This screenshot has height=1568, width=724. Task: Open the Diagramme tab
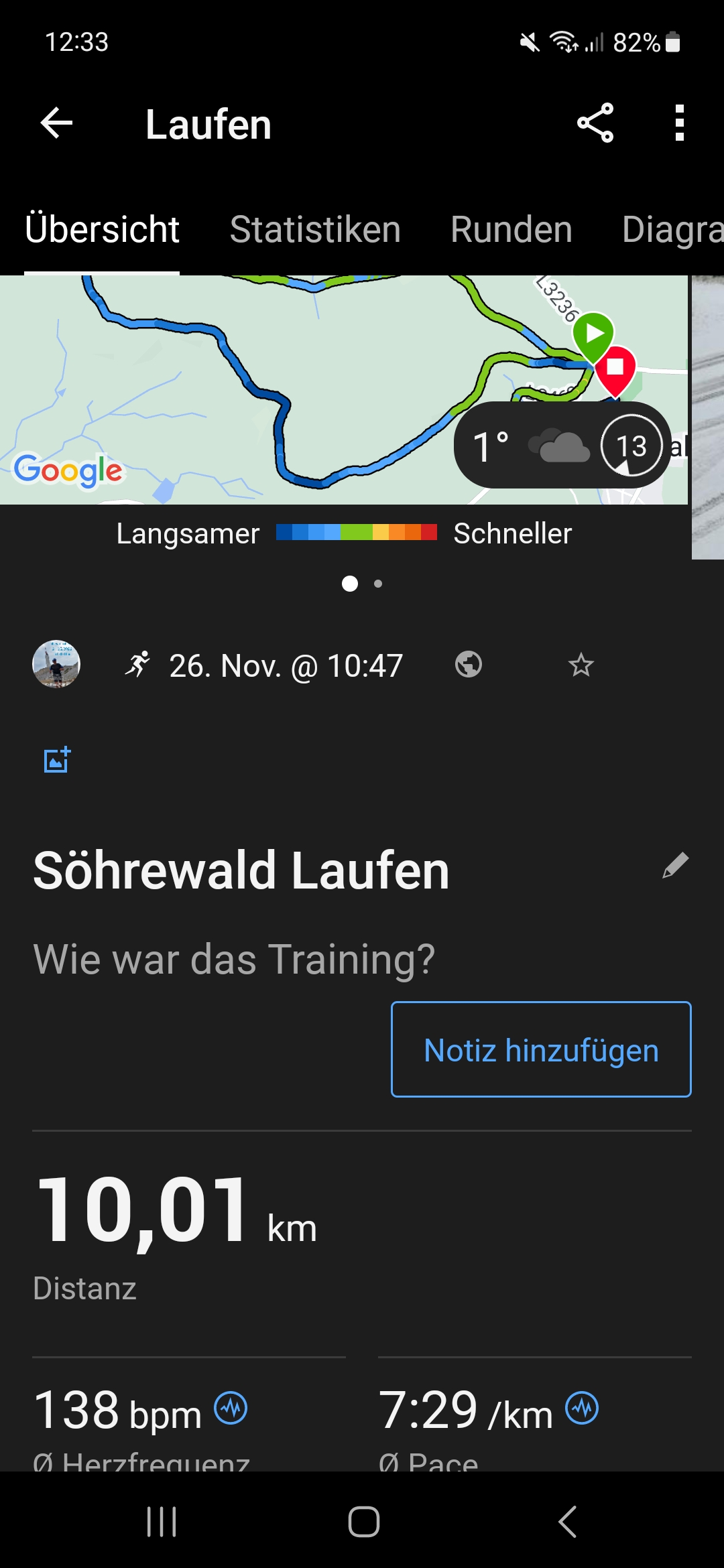click(672, 230)
